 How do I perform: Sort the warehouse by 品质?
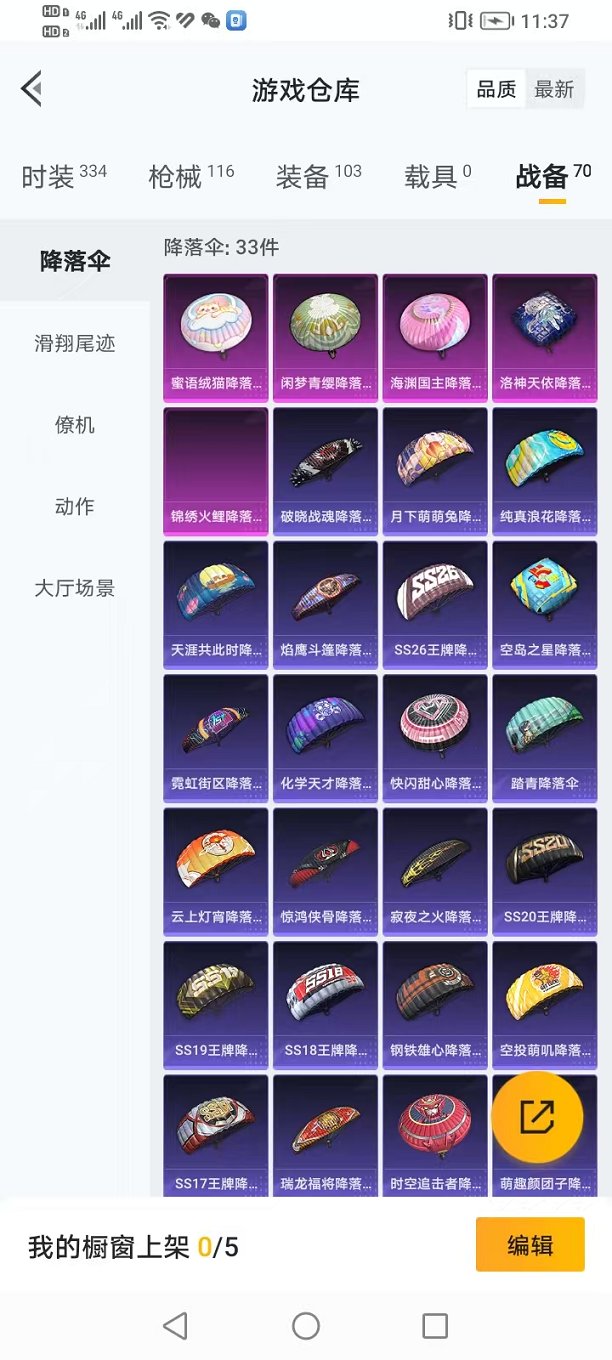click(x=496, y=90)
